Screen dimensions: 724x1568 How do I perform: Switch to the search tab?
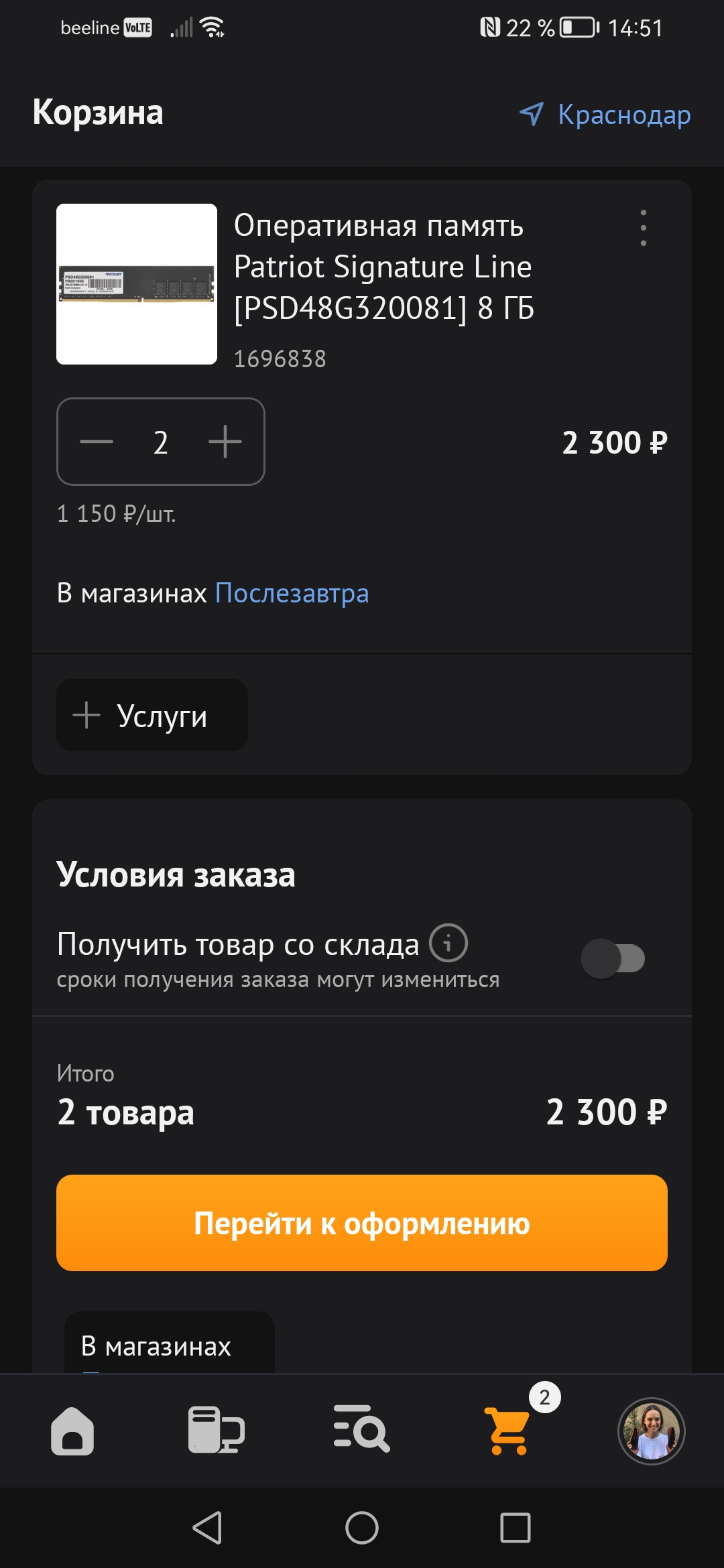click(x=362, y=1431)
